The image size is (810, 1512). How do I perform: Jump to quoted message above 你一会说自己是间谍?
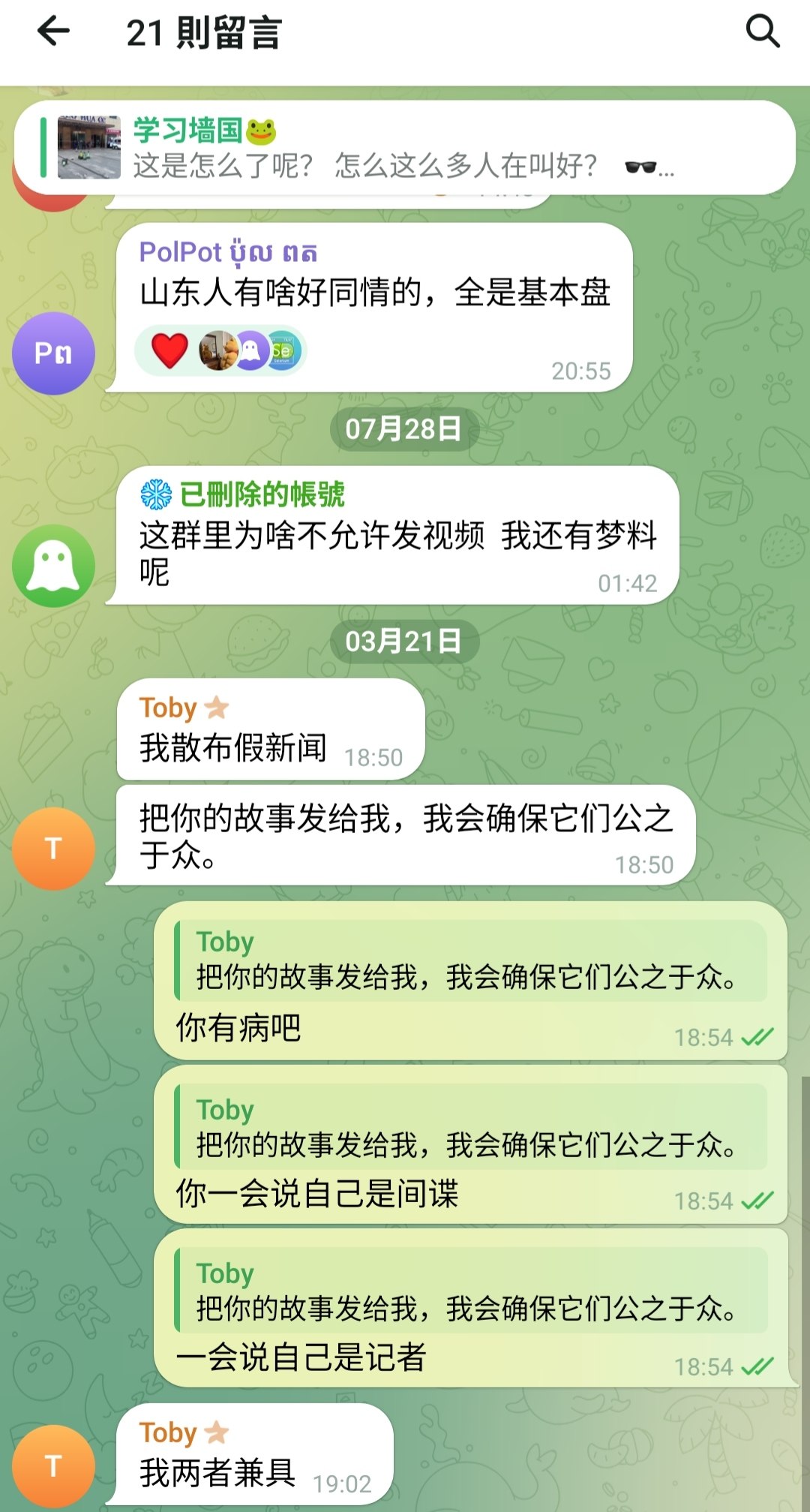(470, 1128)
